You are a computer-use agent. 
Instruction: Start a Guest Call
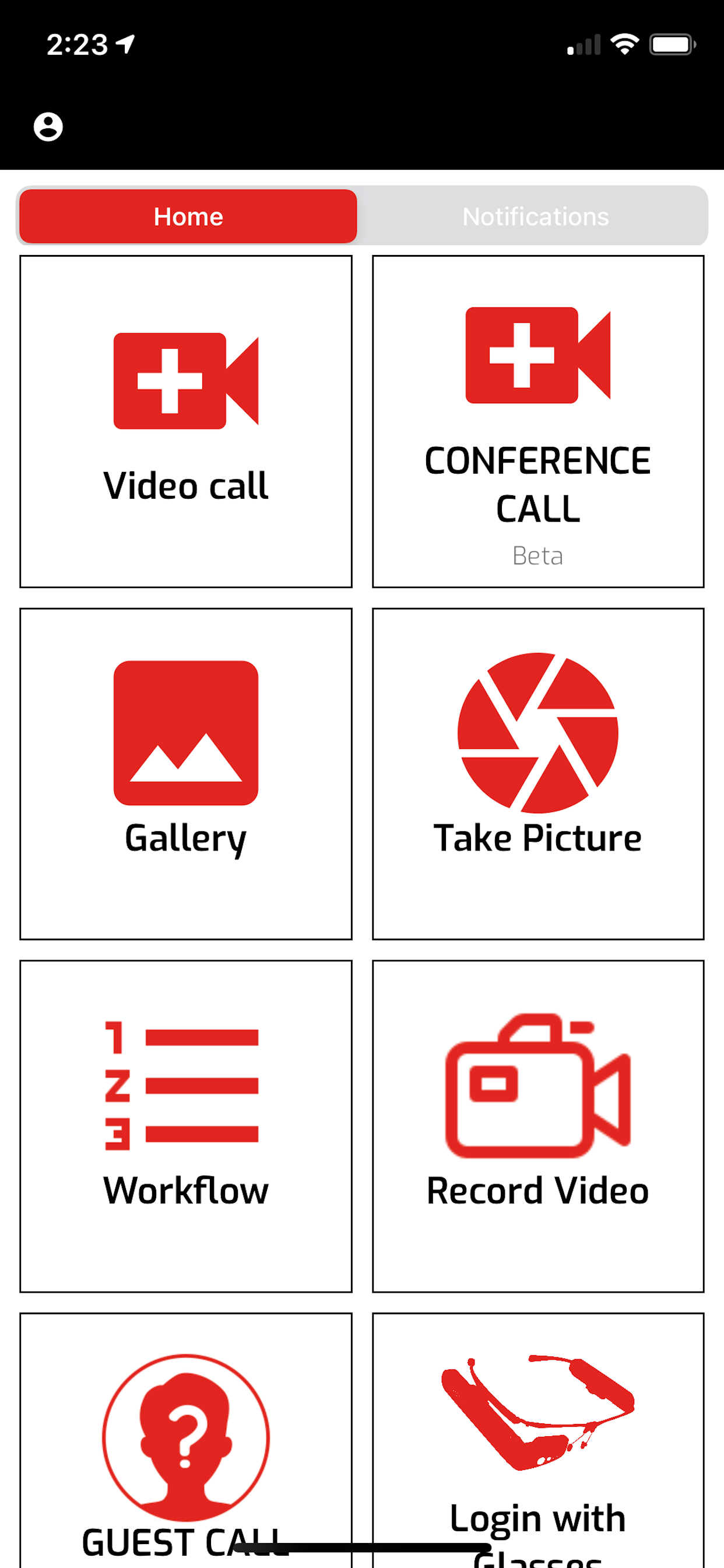tap(185, 1440)
